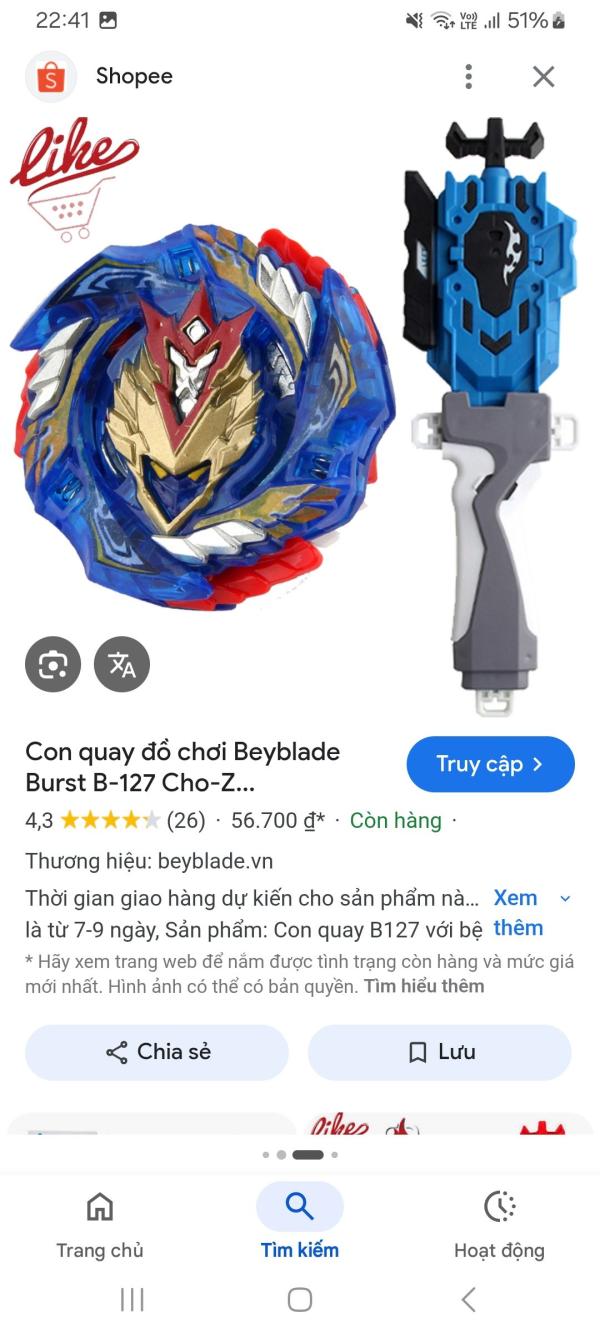
Task: Save the product with Lưu
Action: pos(440,1052)
